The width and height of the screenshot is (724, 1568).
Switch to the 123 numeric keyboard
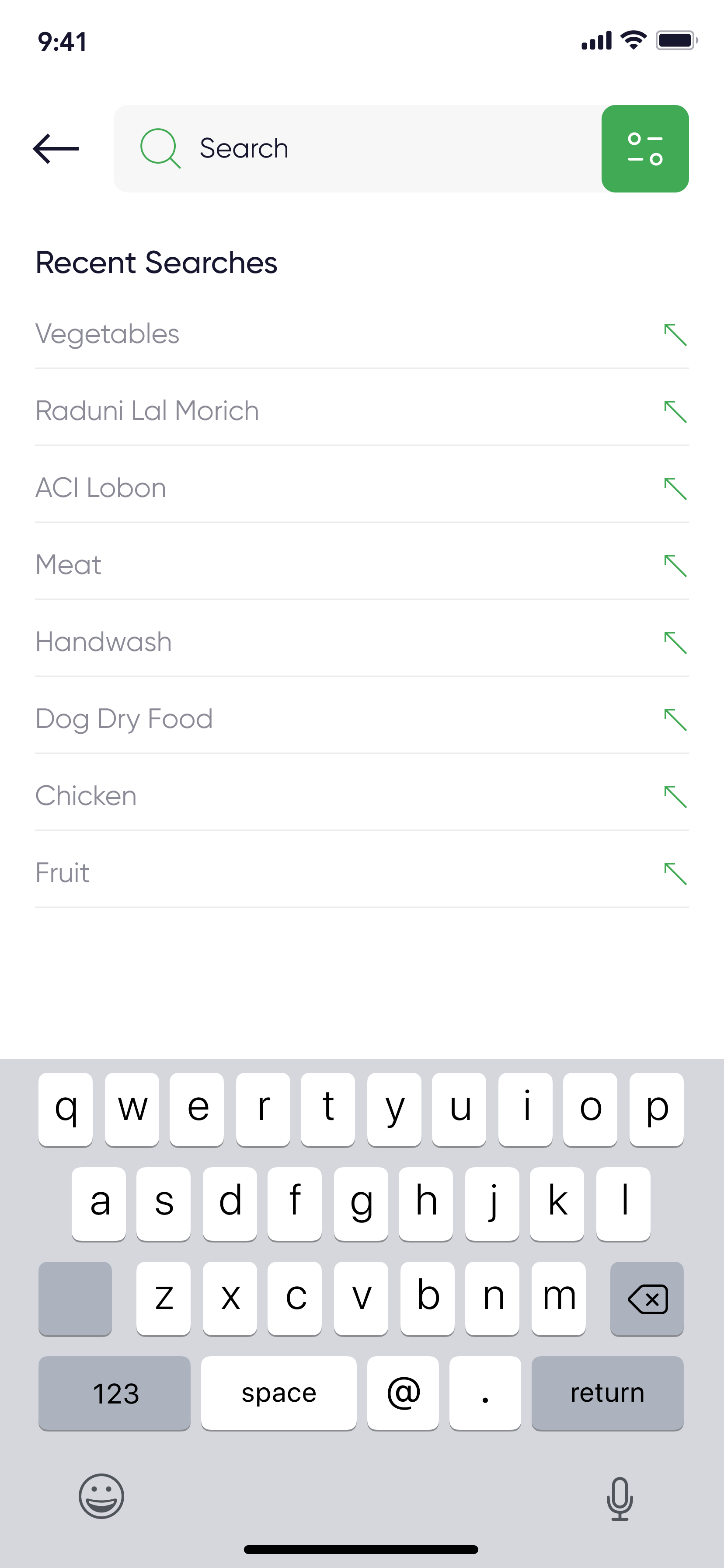click(115, 1393)
